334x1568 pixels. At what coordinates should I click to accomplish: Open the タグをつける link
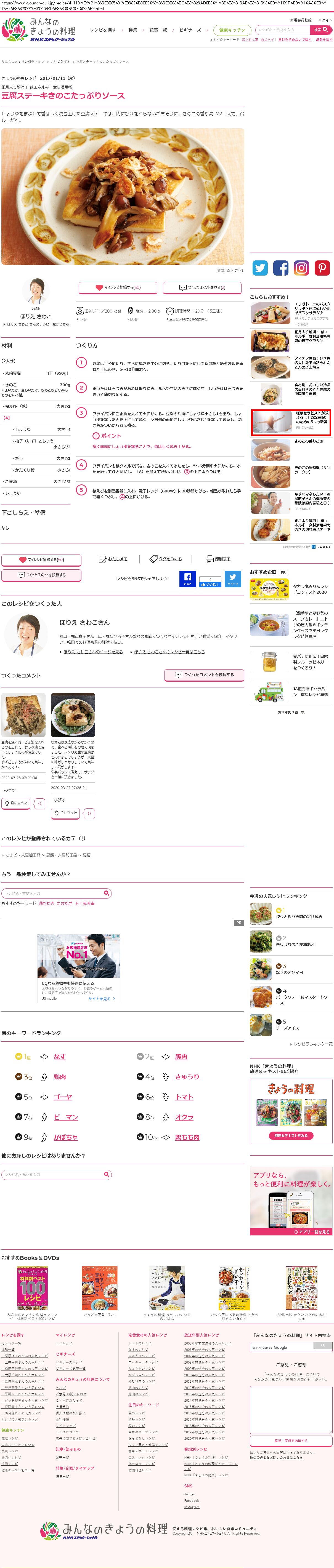click(166, 559)
